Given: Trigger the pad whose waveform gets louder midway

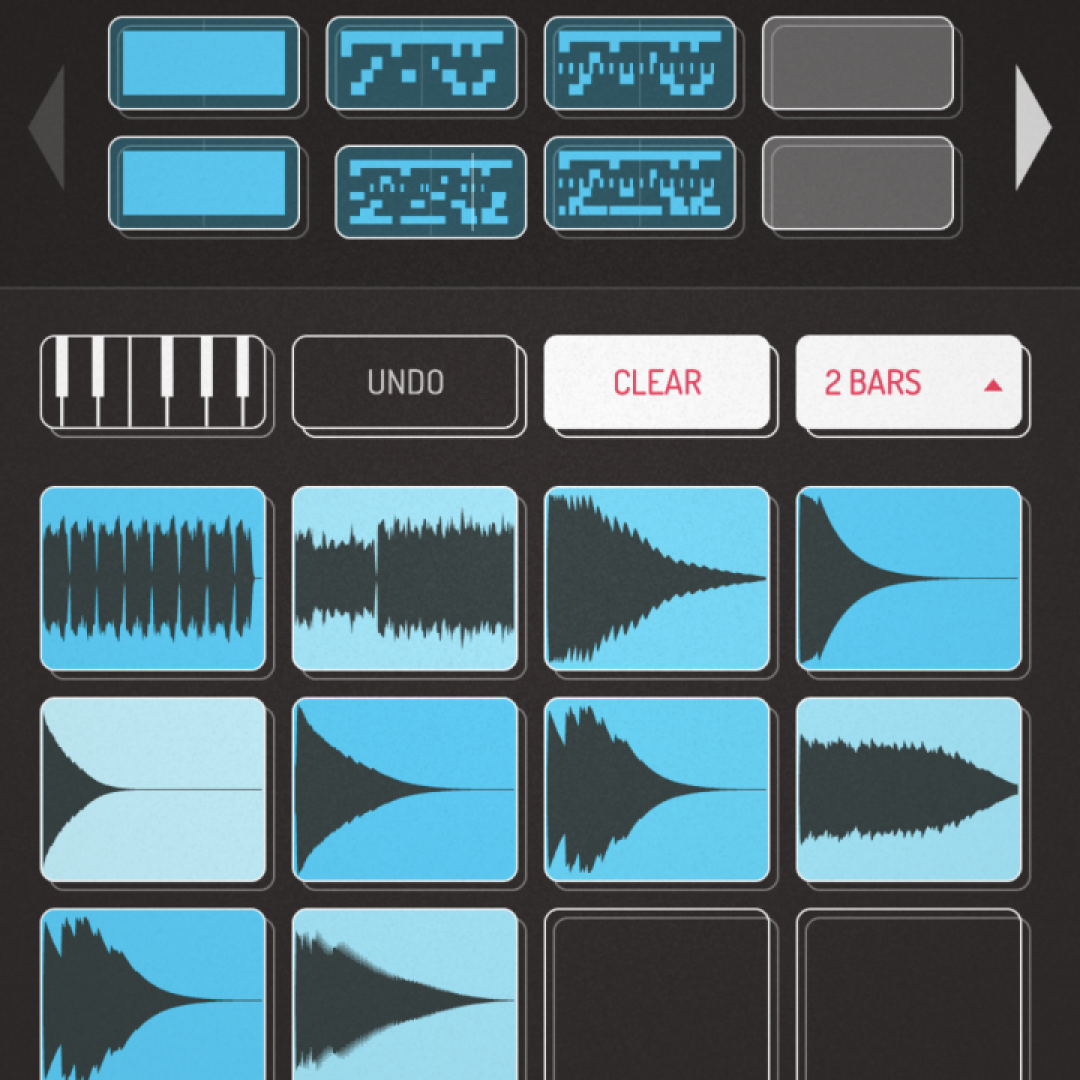Looking at the screenshot, I should pyautogui.click(x=405, y=578).
